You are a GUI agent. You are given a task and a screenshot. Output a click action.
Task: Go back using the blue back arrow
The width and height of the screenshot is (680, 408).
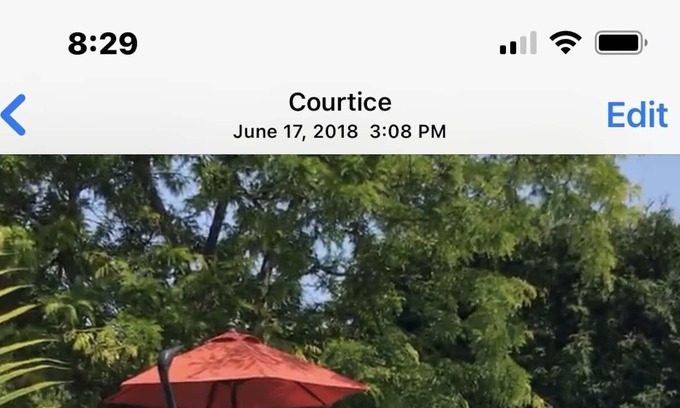tap(14, 115)
